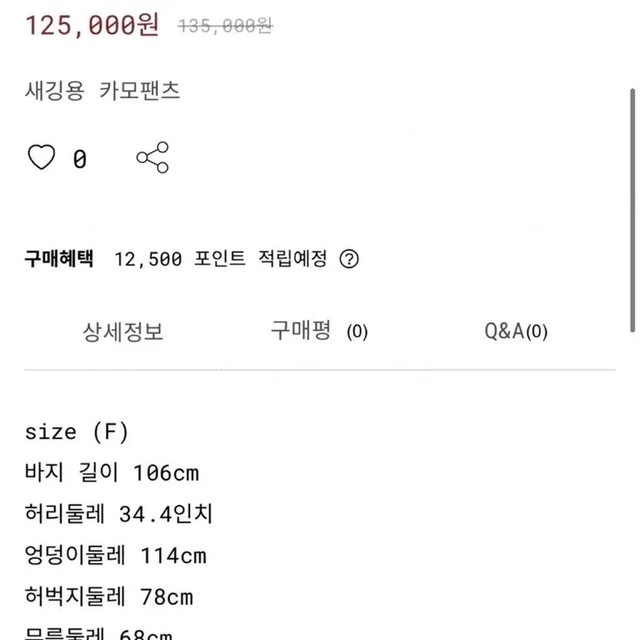The height and width of the screenshot is (640, 640).
Task: Switch to the 구매평 tab
Action: [x=318, y=332]
